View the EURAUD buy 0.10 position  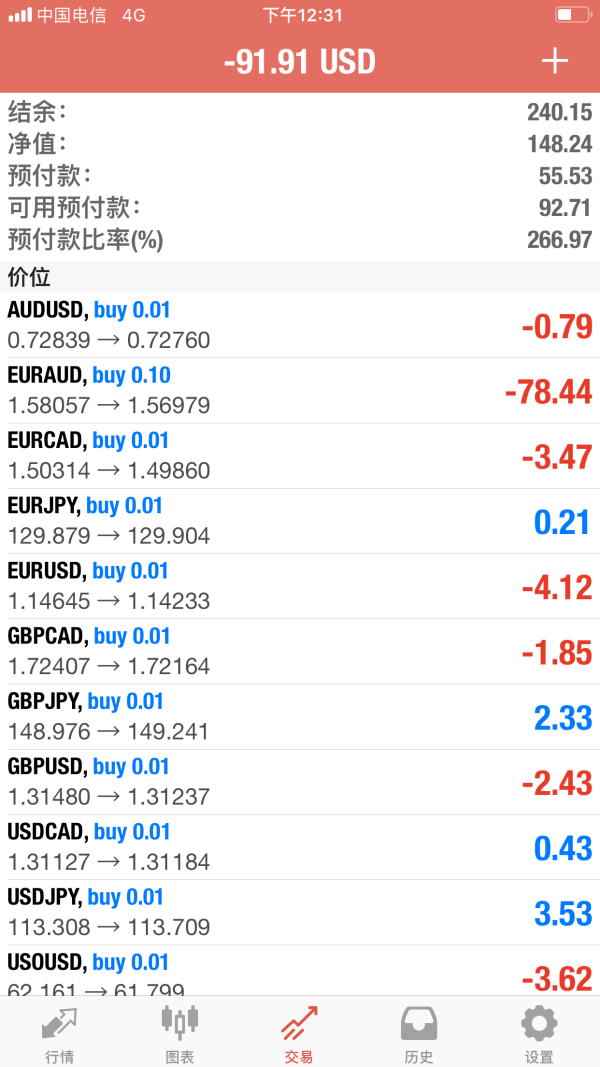[x=300, y=390]
